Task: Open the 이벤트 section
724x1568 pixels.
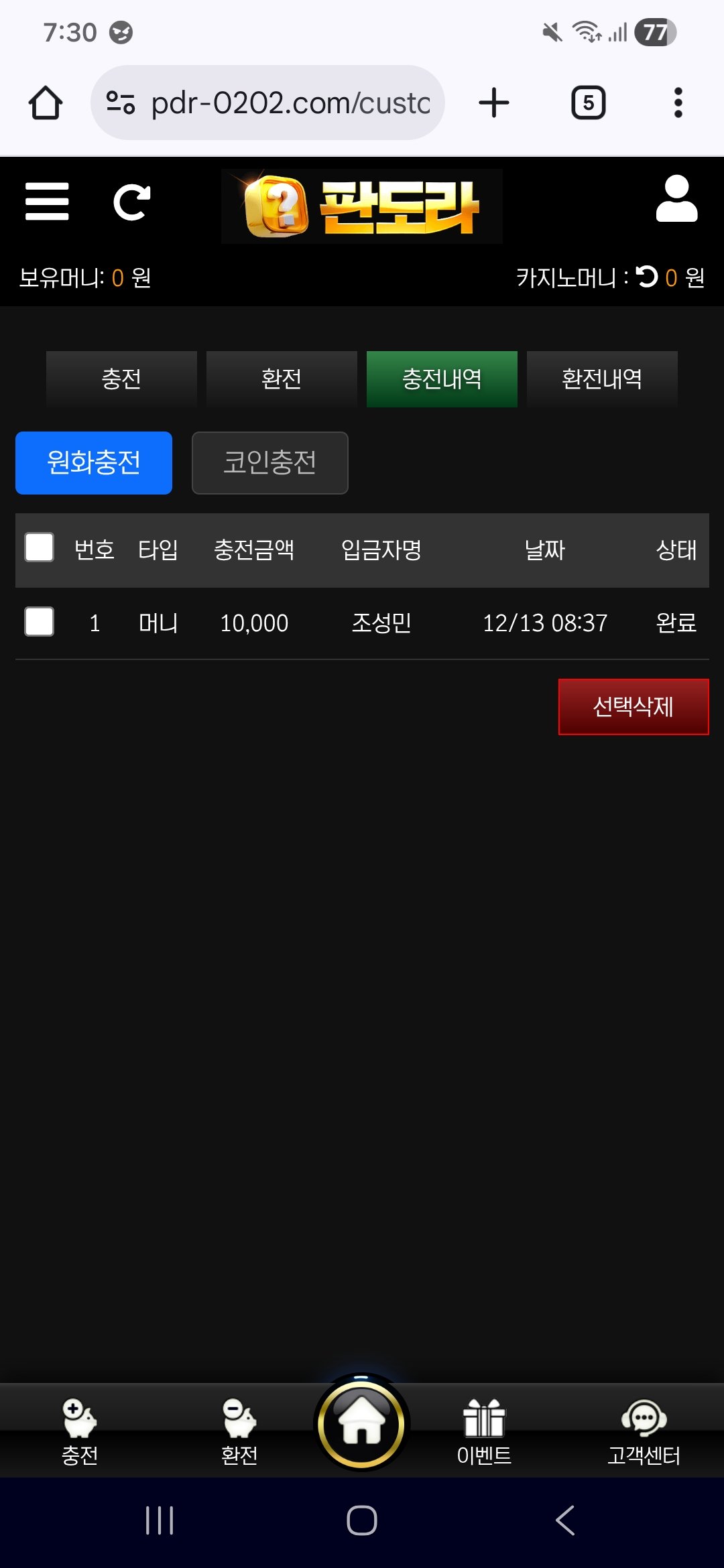Action: click(x=484, y=1430)
